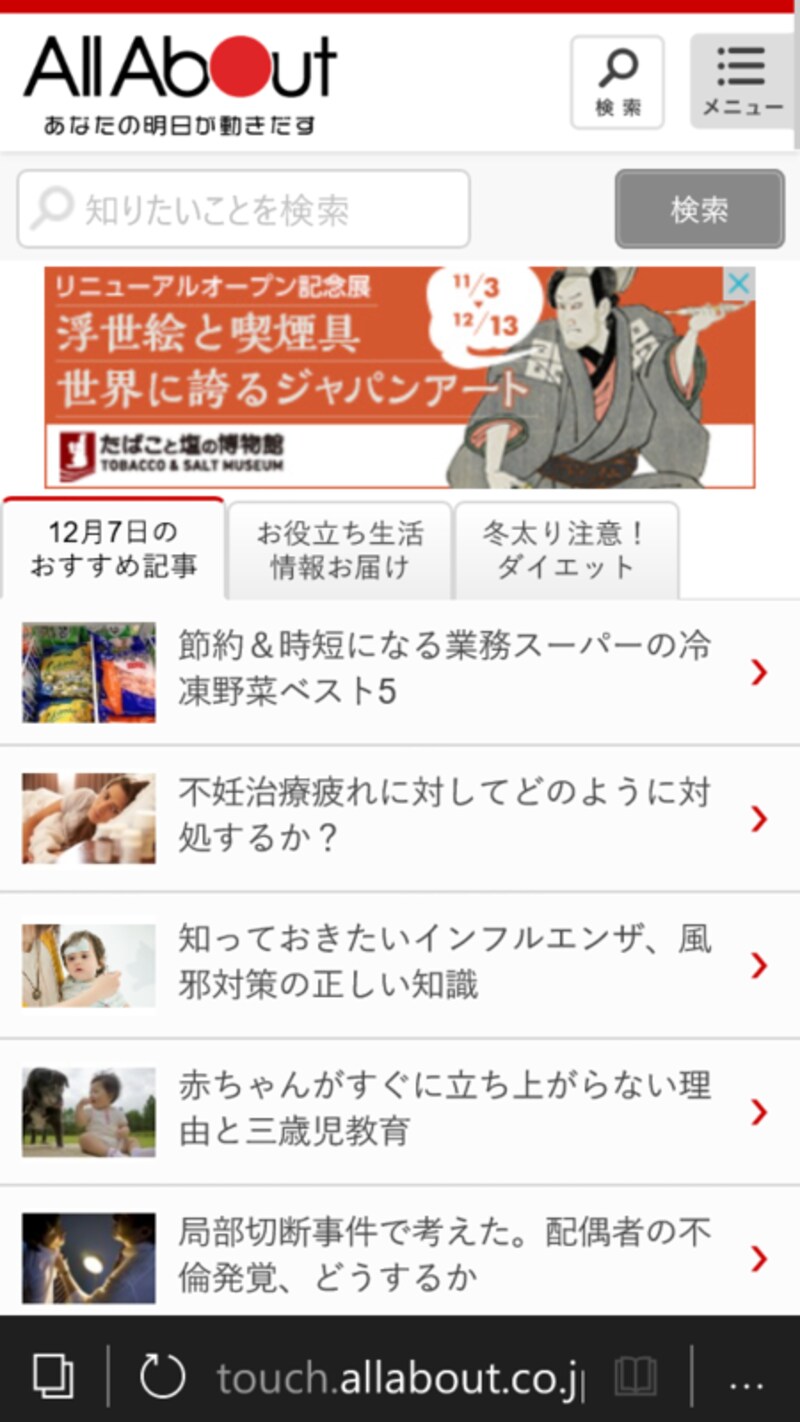Tap the gray 検索 submit button

(699, 209)
